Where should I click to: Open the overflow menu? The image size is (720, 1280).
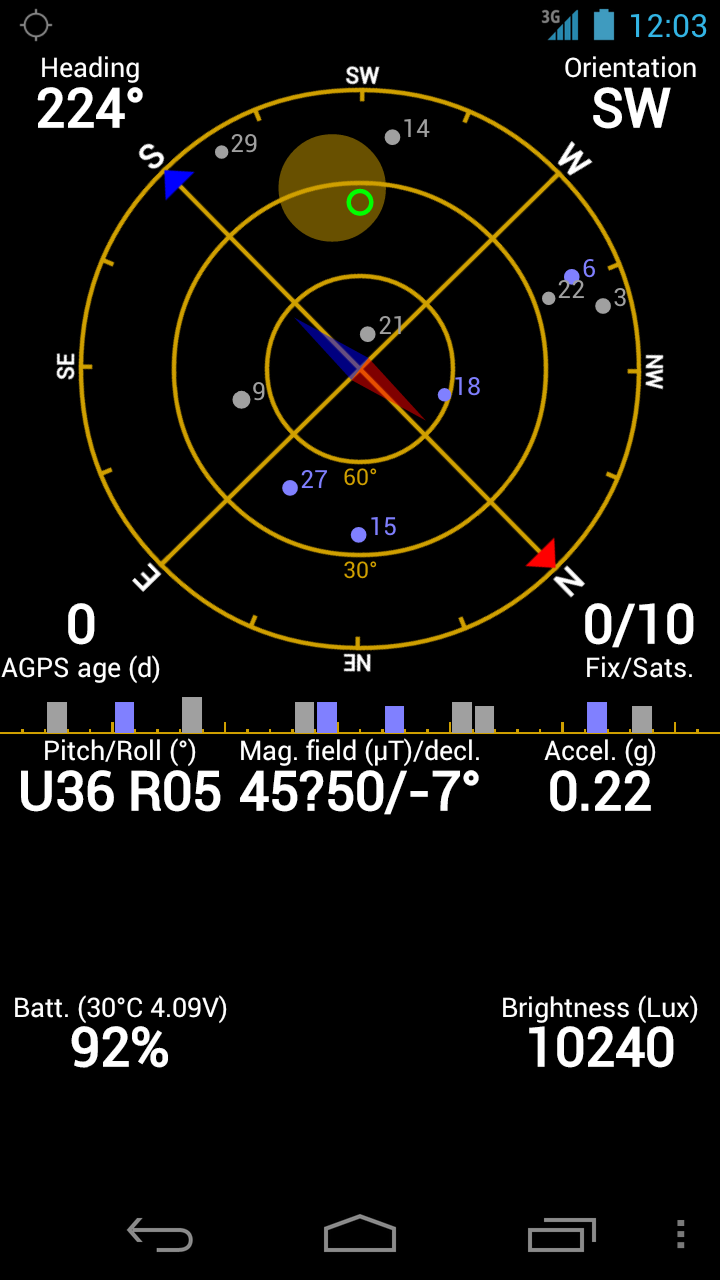click(680, 1234)
